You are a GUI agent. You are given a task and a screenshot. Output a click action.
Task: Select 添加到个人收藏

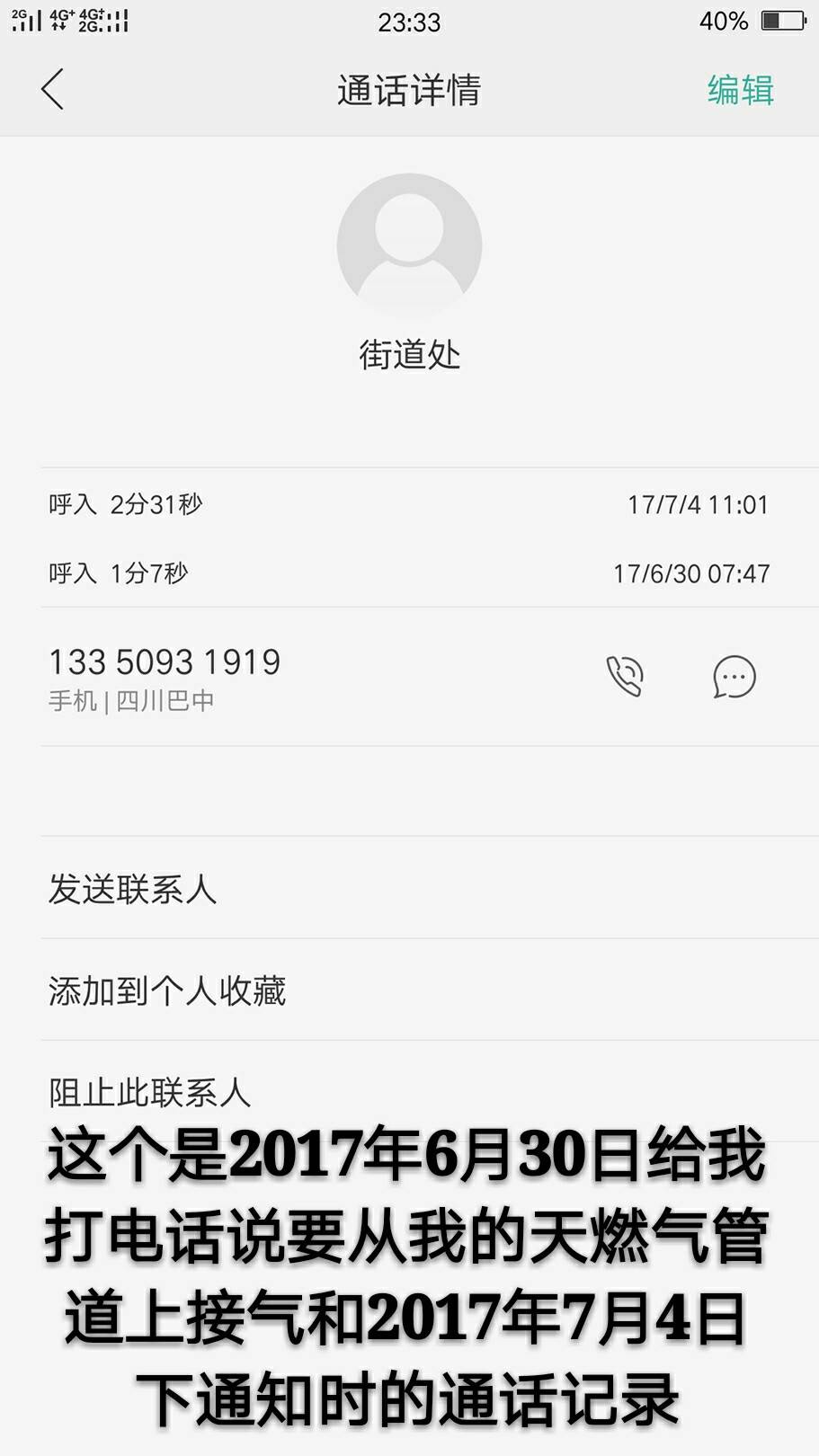167,990
